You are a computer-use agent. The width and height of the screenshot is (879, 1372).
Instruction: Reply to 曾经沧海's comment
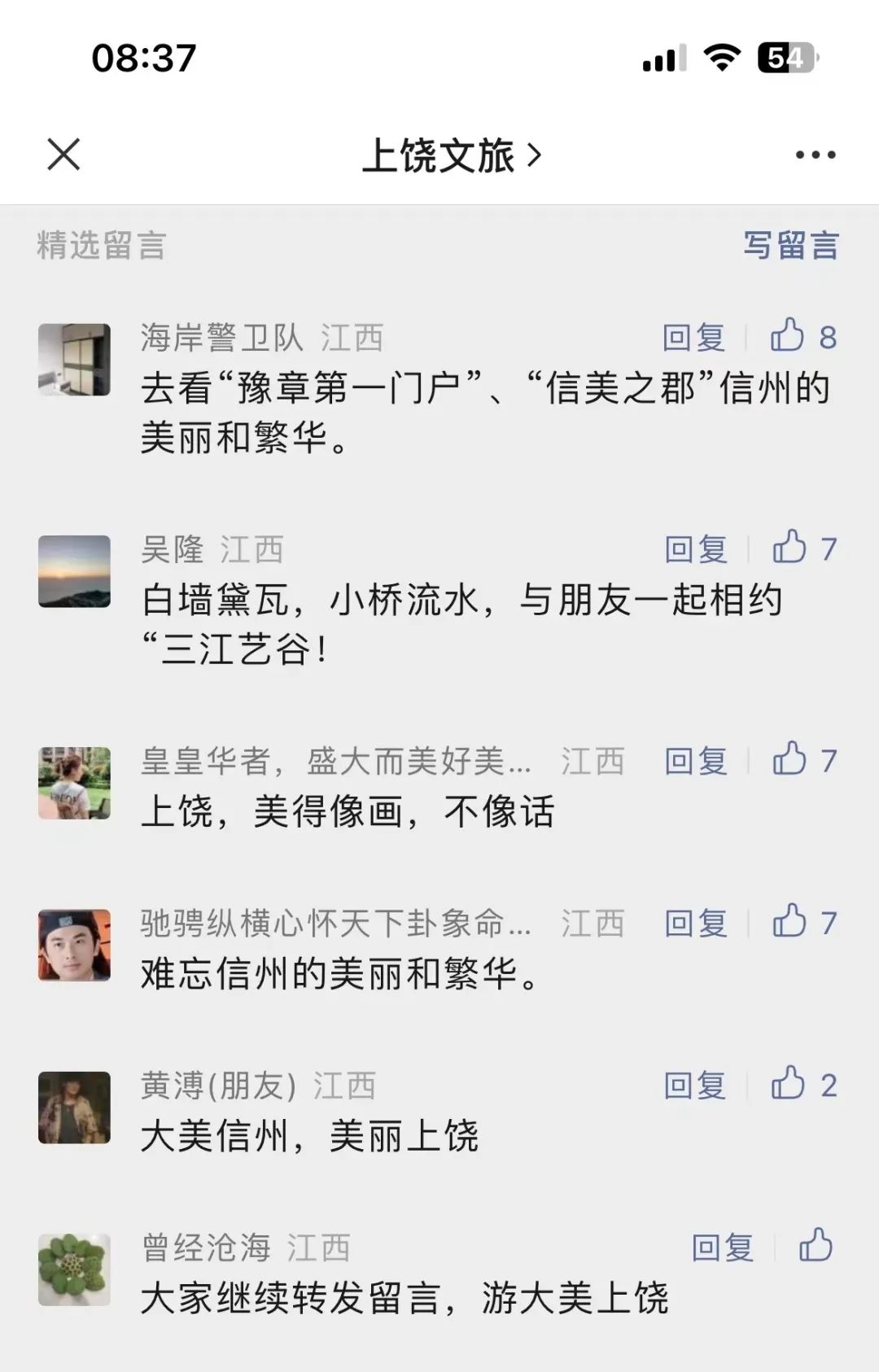[723, 1247]
